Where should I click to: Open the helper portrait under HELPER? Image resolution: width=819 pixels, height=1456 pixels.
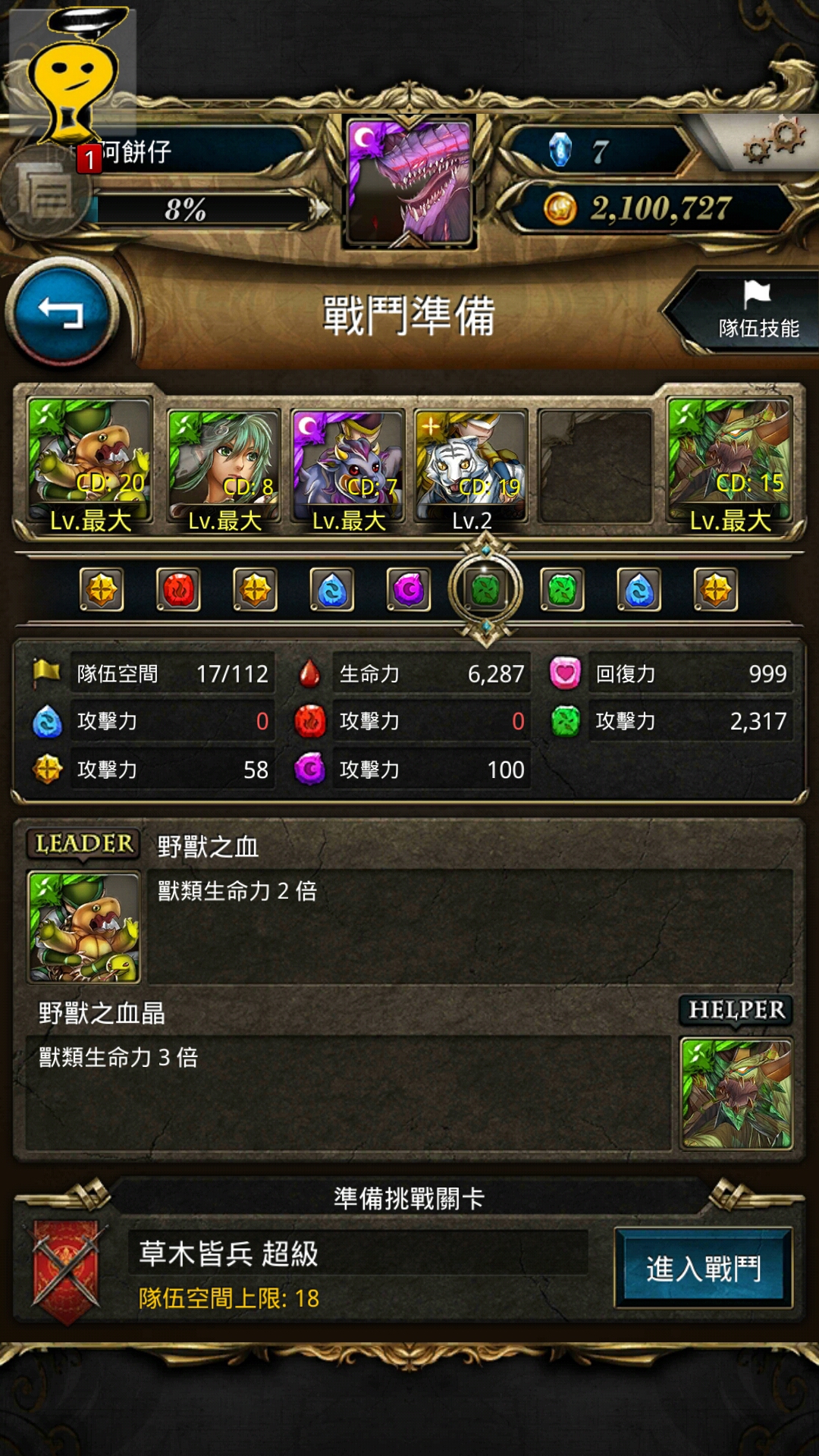click(x=736, y=1094)
